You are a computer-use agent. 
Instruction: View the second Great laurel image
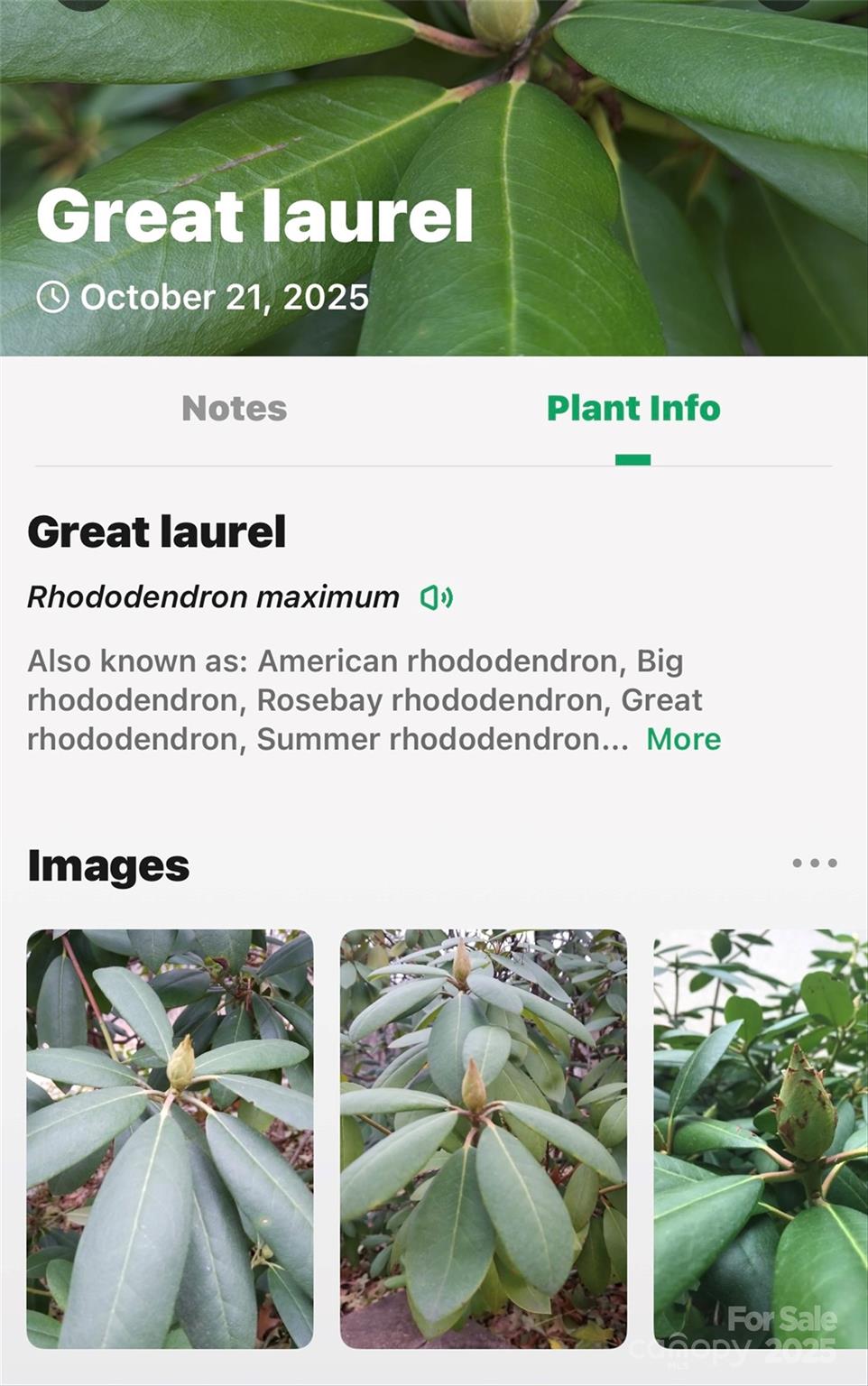[483, 1139]
